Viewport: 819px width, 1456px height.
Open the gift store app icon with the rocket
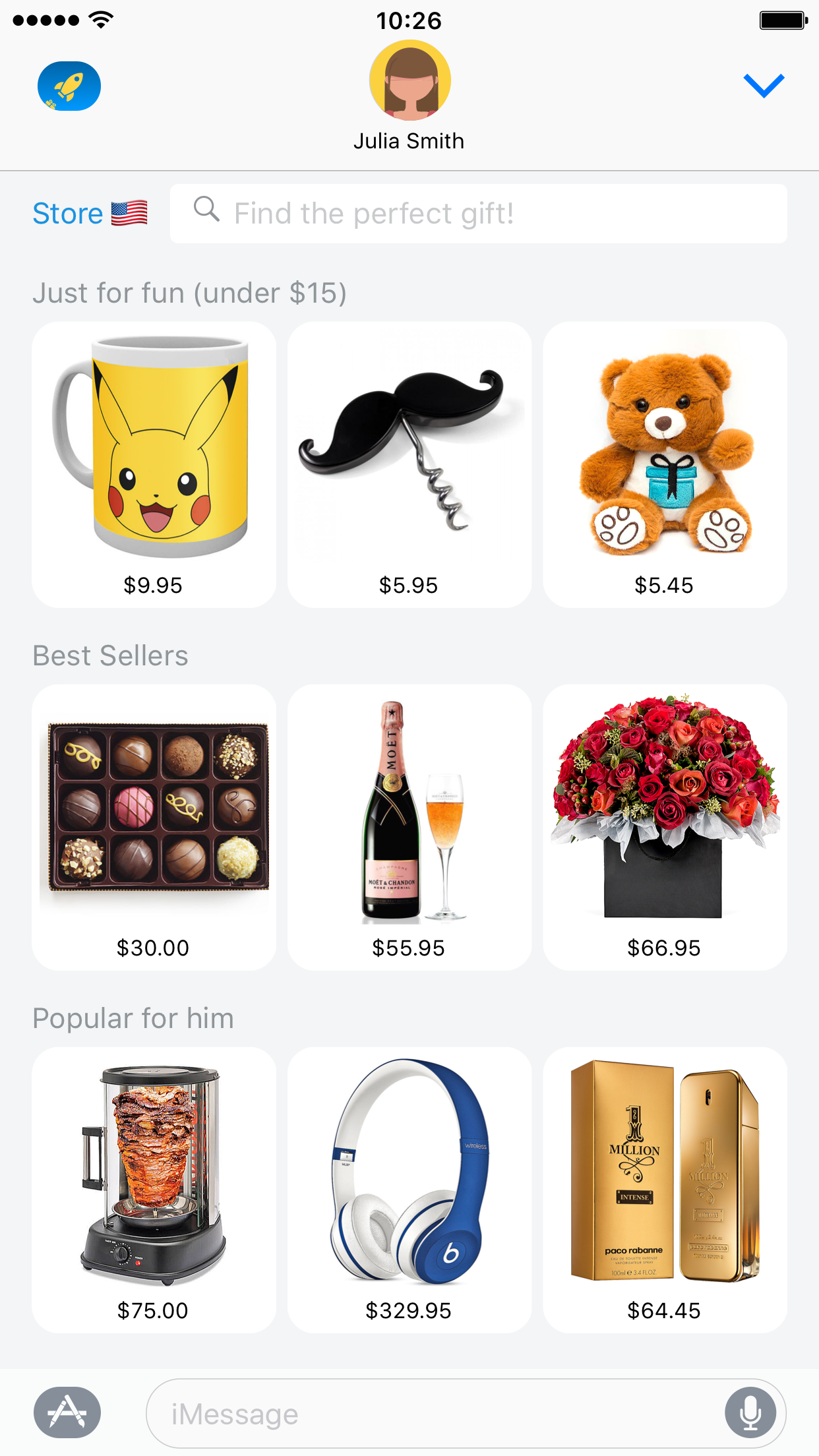(69, 86)
